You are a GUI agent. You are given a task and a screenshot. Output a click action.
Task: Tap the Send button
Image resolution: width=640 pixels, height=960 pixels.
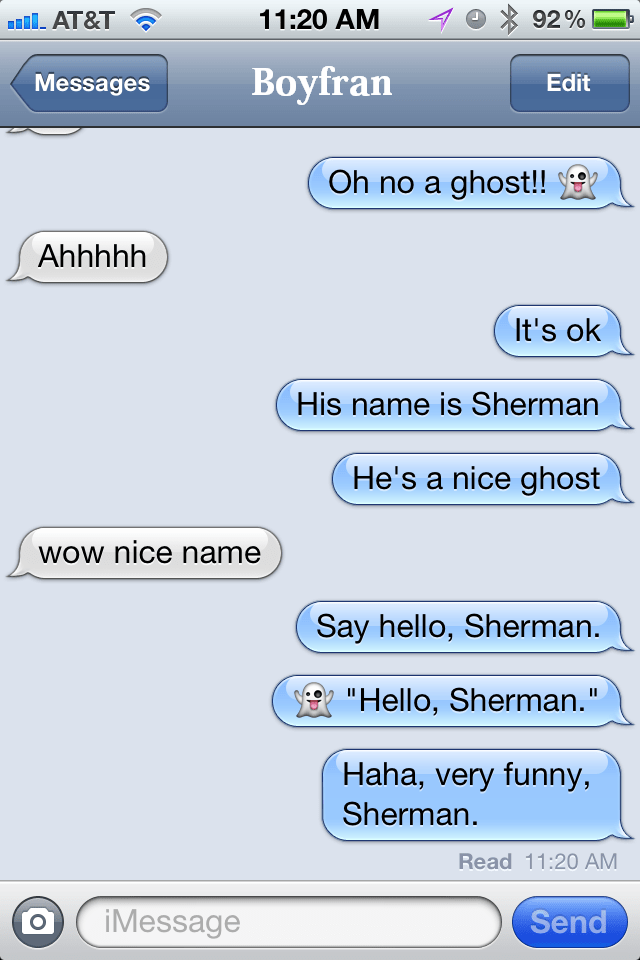coord(568,921)
